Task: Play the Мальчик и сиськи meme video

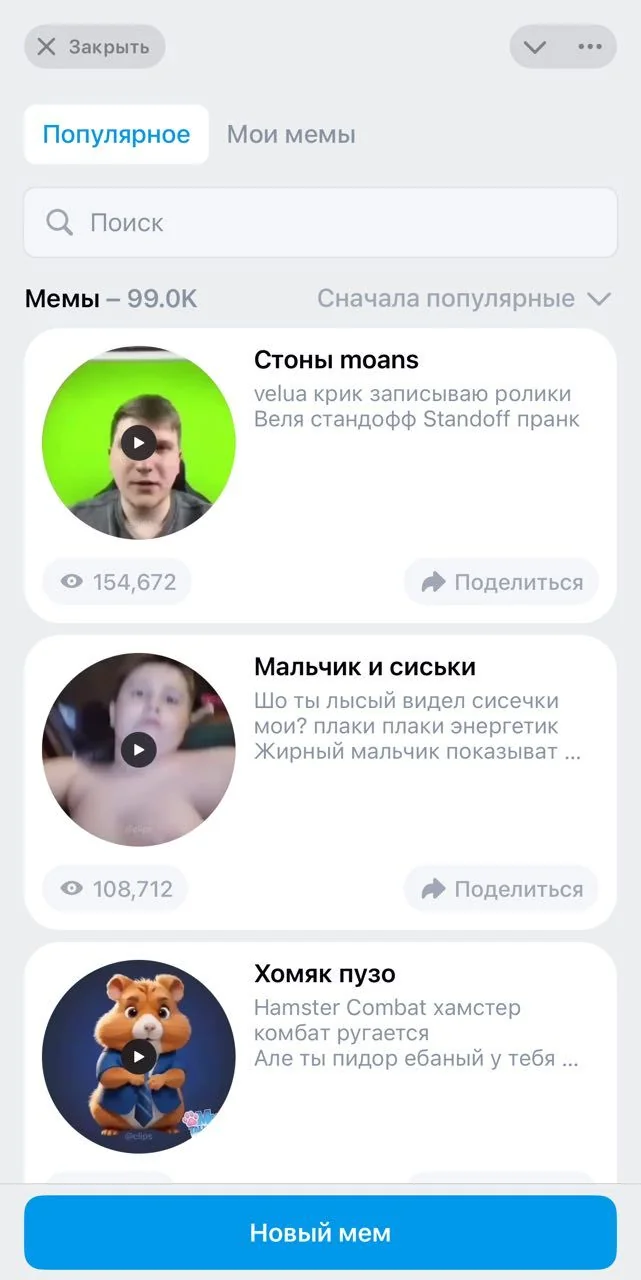Action: (139, 749)
